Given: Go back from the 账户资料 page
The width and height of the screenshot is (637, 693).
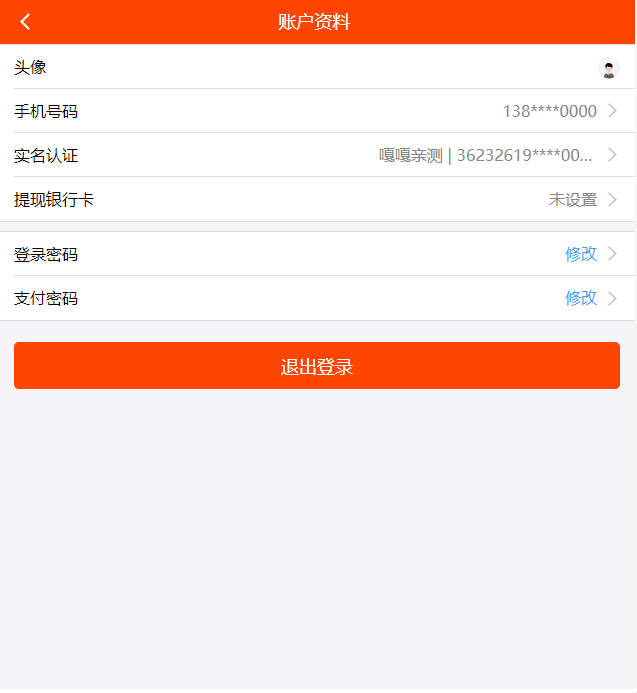Looking at the screenshot, I should [26, 22].
